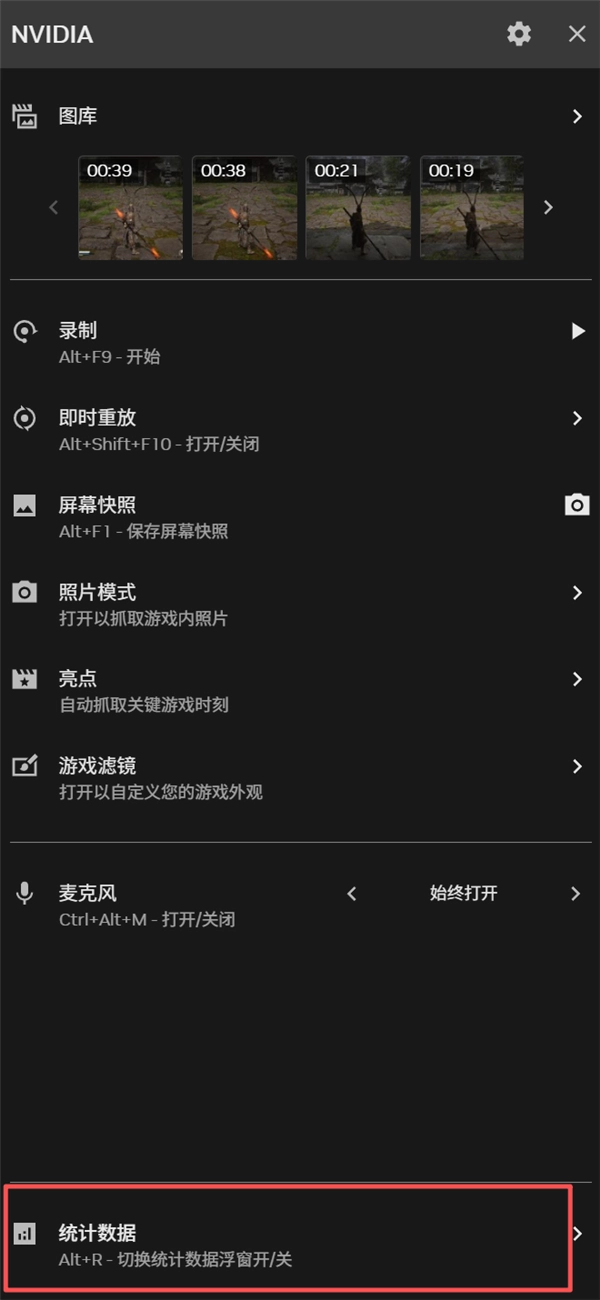This screenshot has height=1300, width=600.
Task: Open the 00:19 gallery clip
Action: point(472,207)
